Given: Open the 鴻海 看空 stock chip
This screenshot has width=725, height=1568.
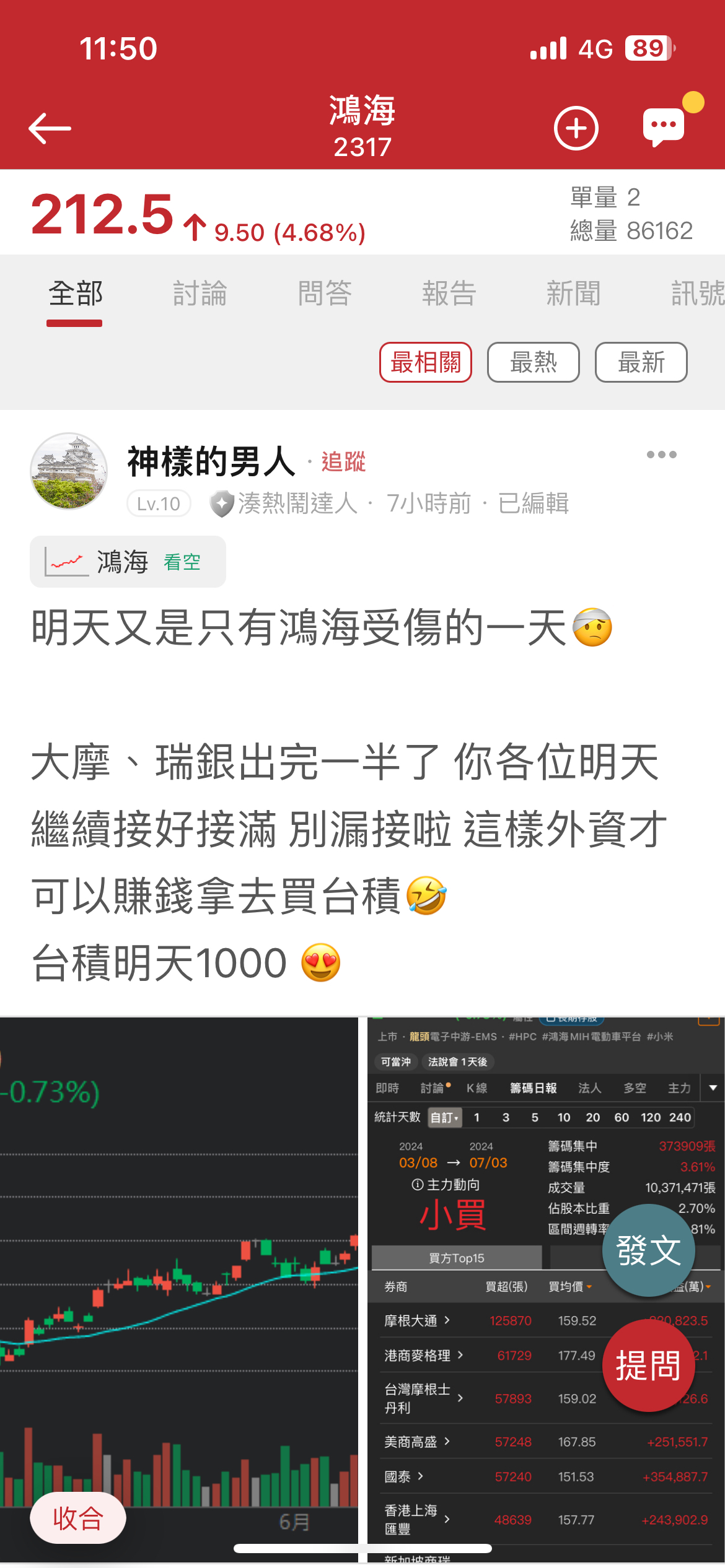Looking at the screenshot, I should (128, 562).
